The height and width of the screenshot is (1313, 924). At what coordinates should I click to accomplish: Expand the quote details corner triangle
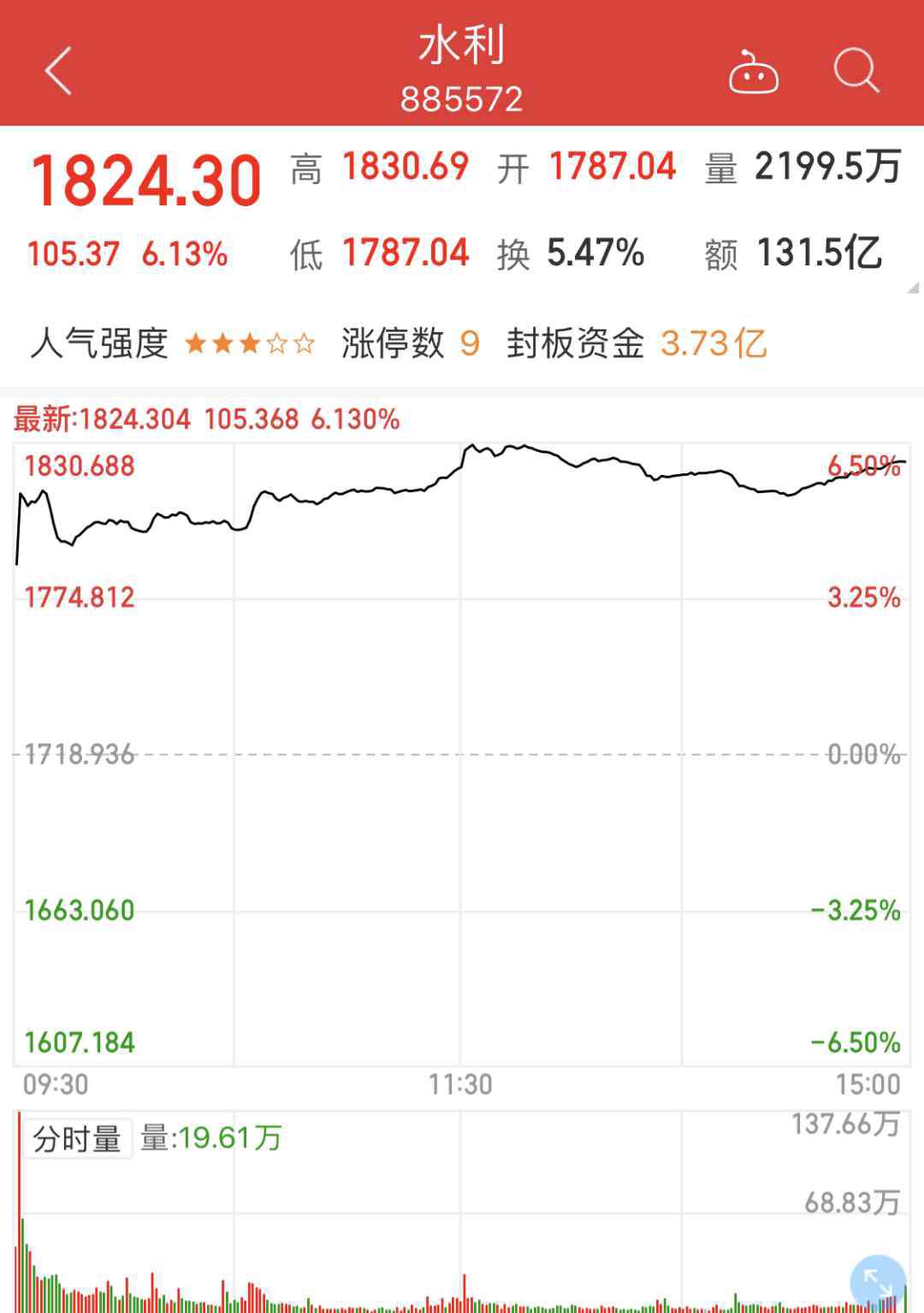pyautogui.click(x=913, y=288)
